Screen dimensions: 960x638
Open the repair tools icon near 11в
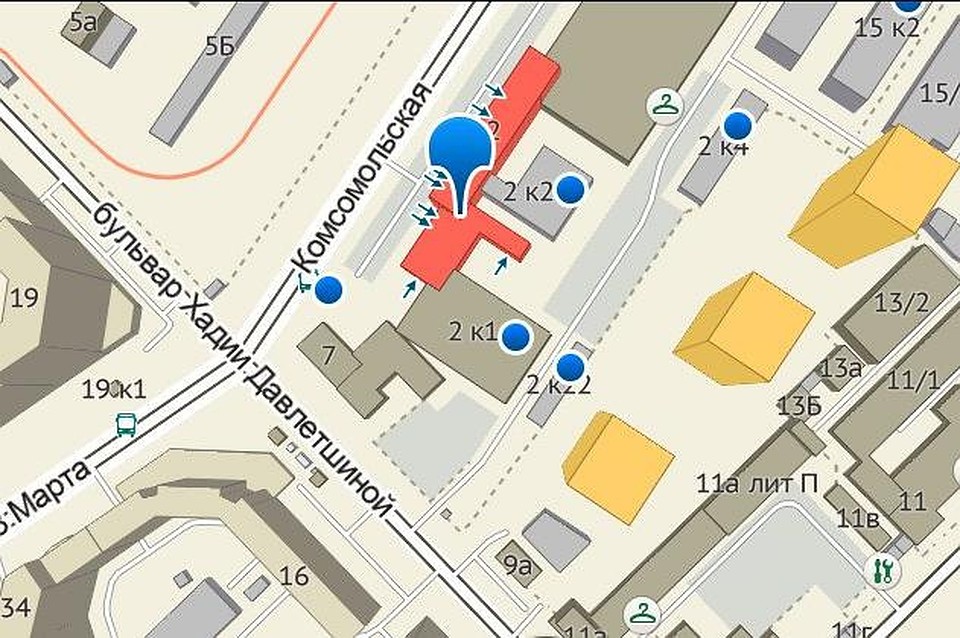(x=881, y=570)
